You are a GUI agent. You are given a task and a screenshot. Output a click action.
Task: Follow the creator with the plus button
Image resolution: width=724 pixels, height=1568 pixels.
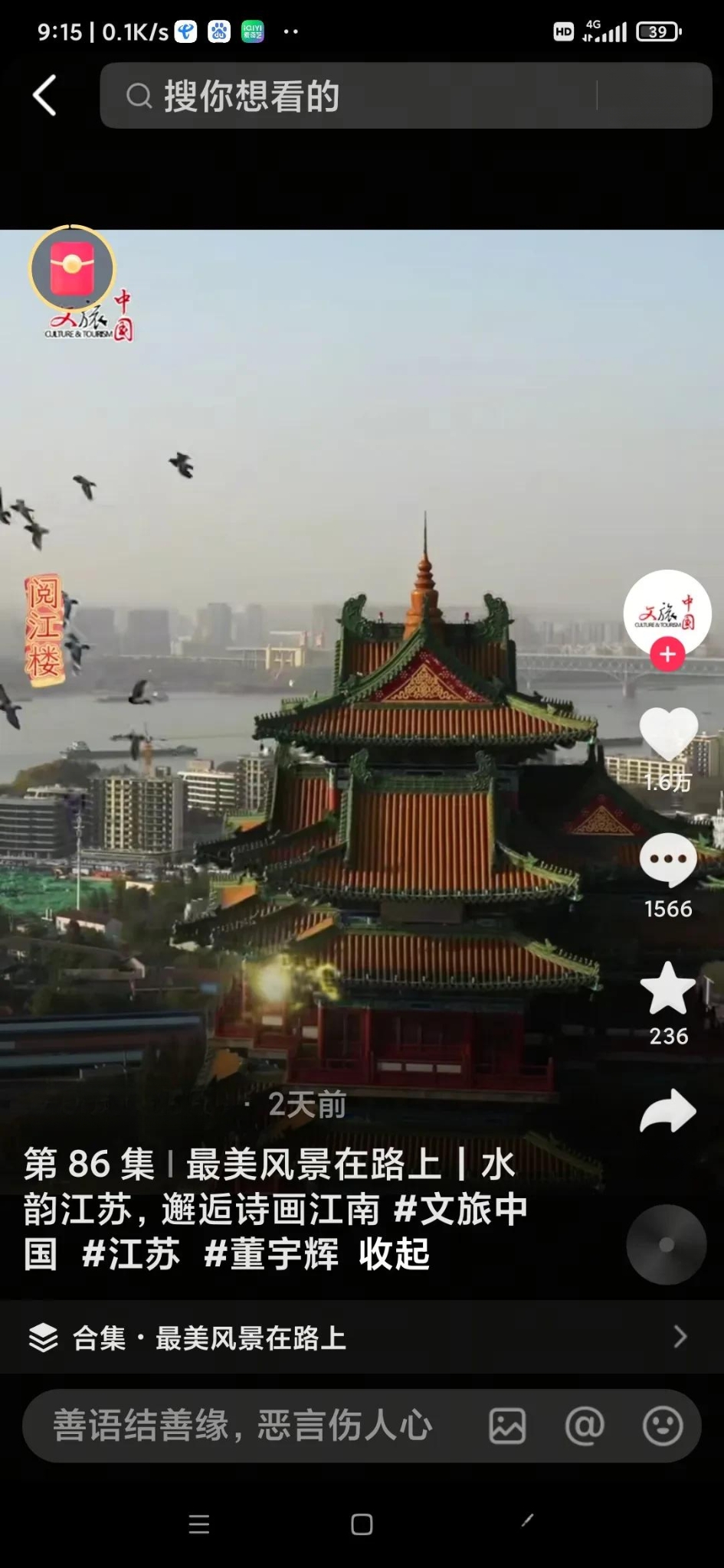click(667, 655)
